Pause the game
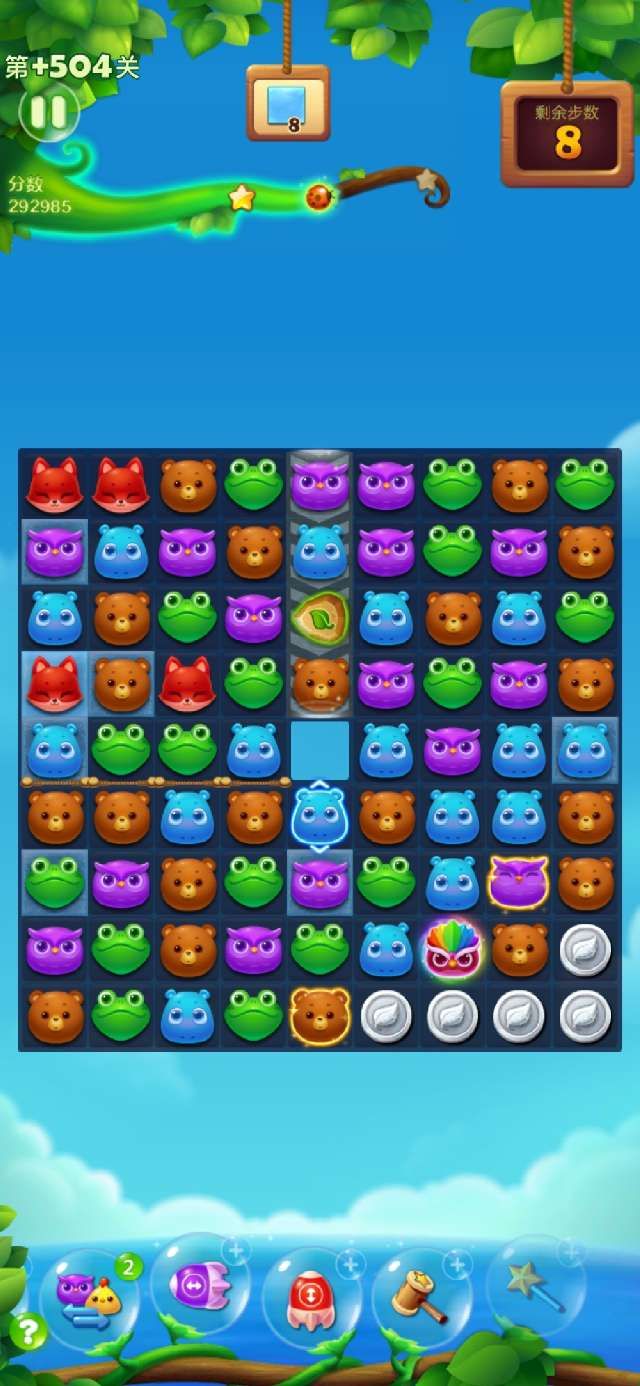Viewport: 640px width, 1386px height. pyautogui.click(x=48, y=112)
